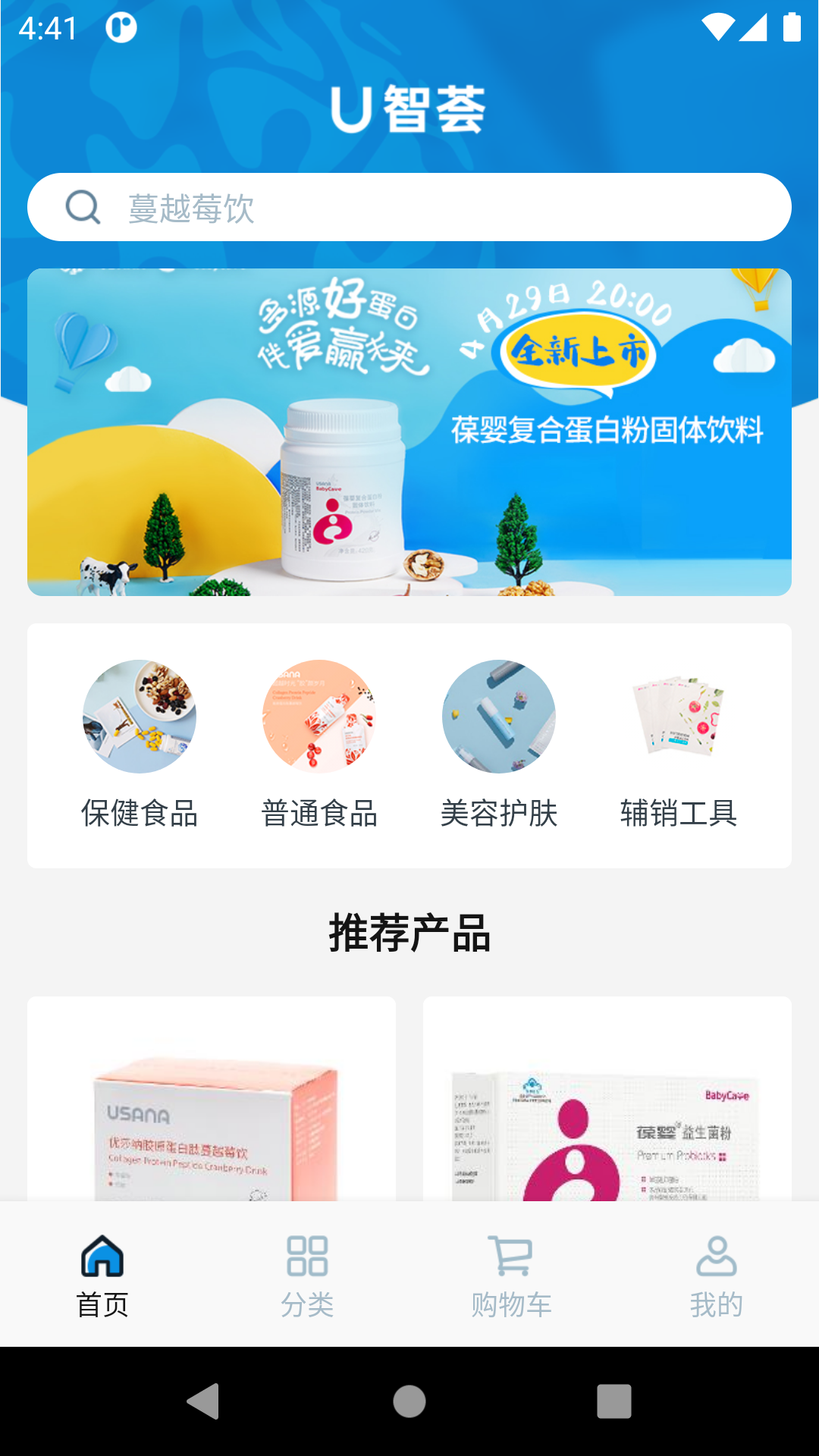This screenshot has width=819, height=1456.
Task: View the USANA cranberry drink product card
Action: tap(212, 1099)
